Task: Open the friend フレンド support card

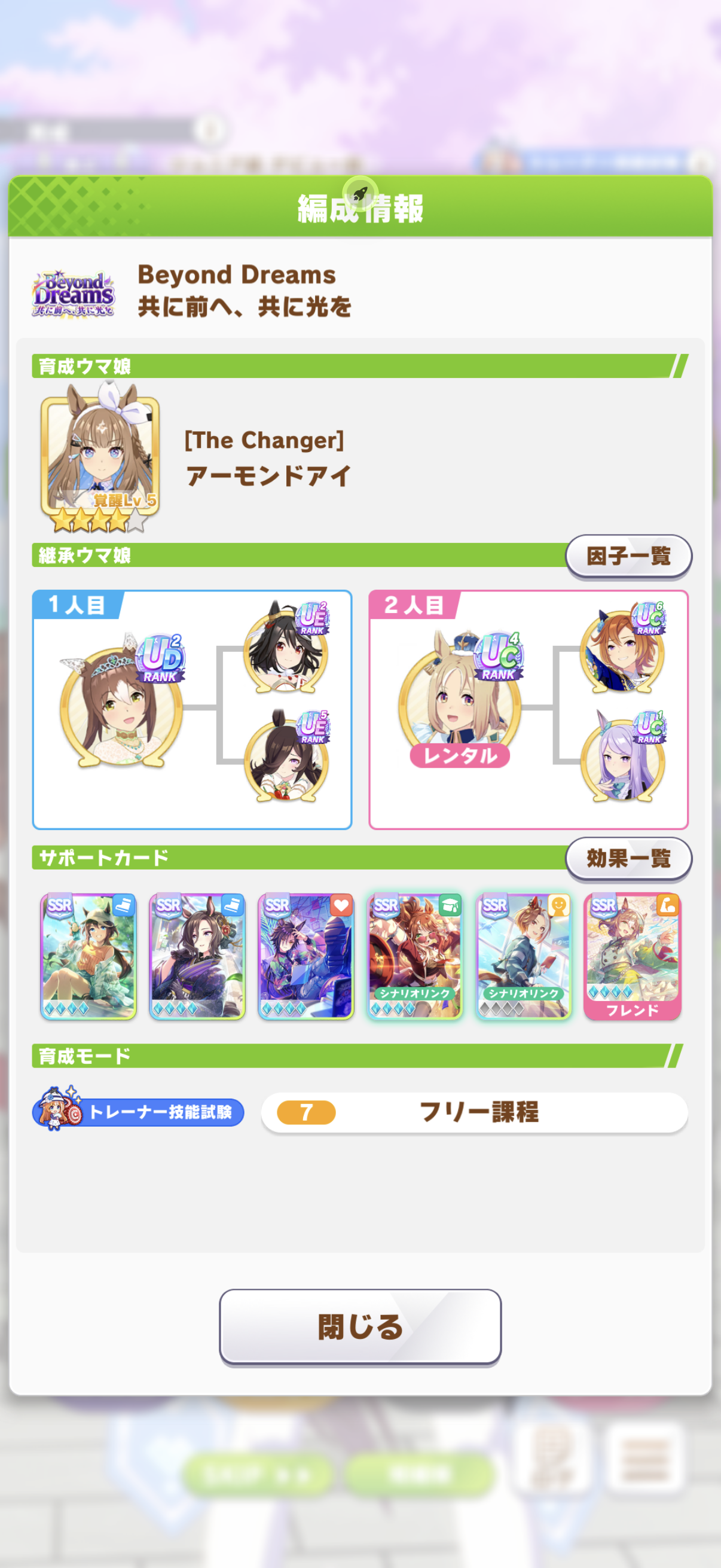Action: pyautogui.click(x=631, y=955)
